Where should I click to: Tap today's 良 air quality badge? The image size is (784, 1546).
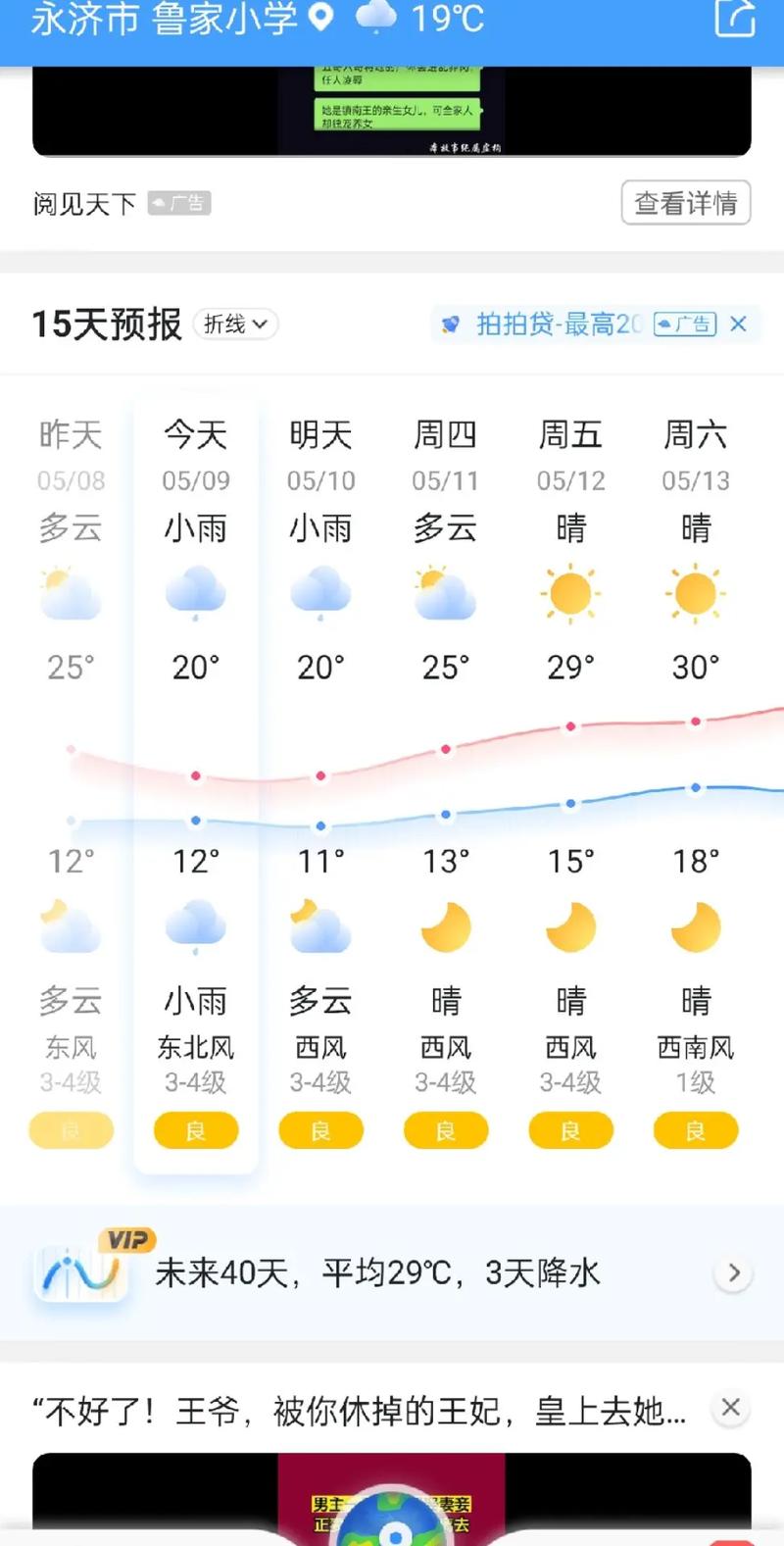195,1129
